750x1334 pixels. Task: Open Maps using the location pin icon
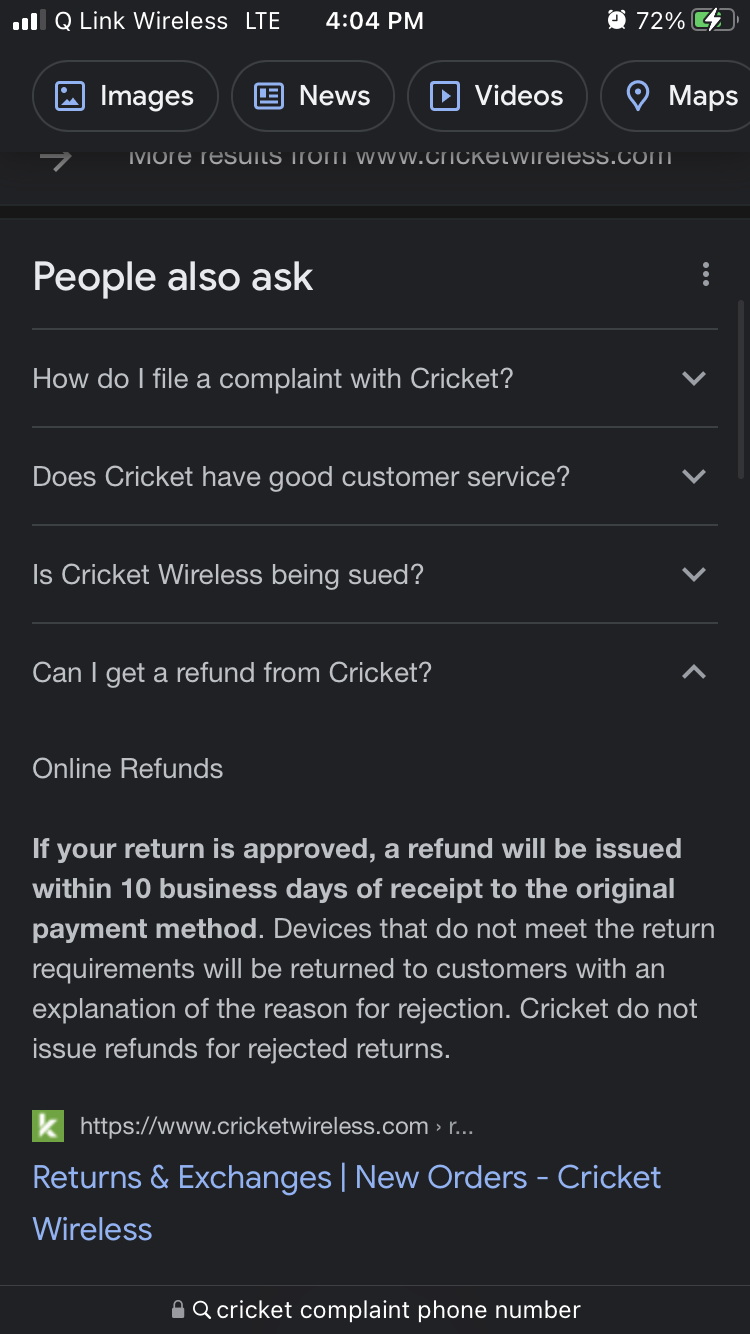(x=637, y=96)
